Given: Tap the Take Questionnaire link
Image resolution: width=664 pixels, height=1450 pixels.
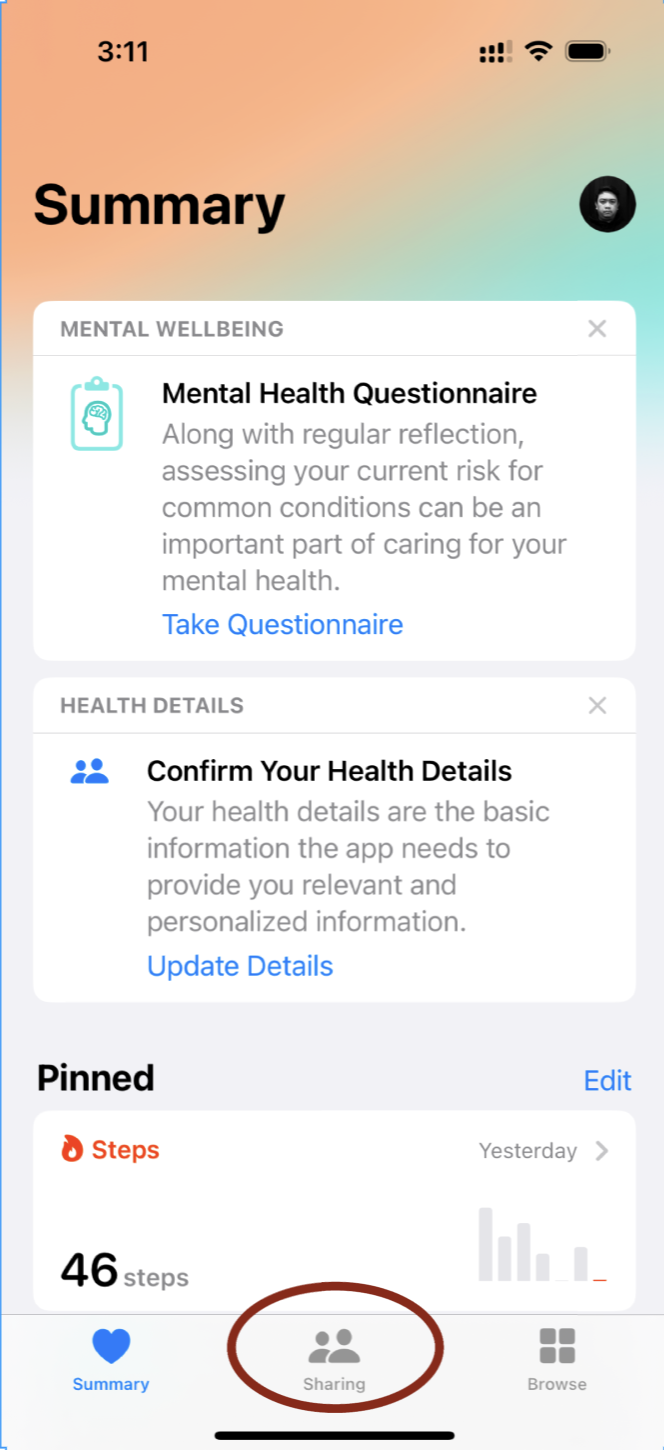Looking at the screenshot, I should pos(282,625).
